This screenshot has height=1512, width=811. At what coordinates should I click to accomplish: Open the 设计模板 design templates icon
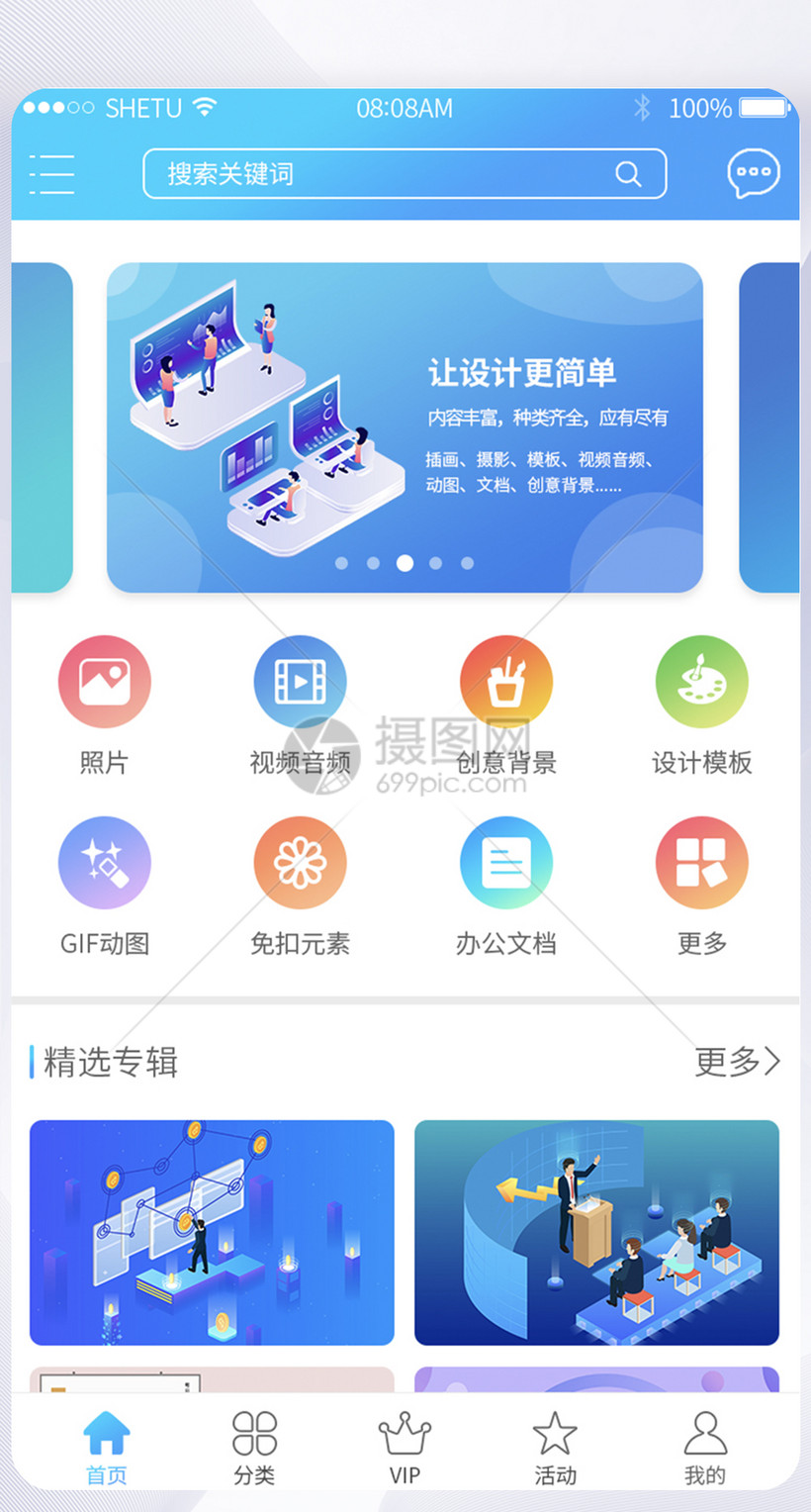click(702, 680)
